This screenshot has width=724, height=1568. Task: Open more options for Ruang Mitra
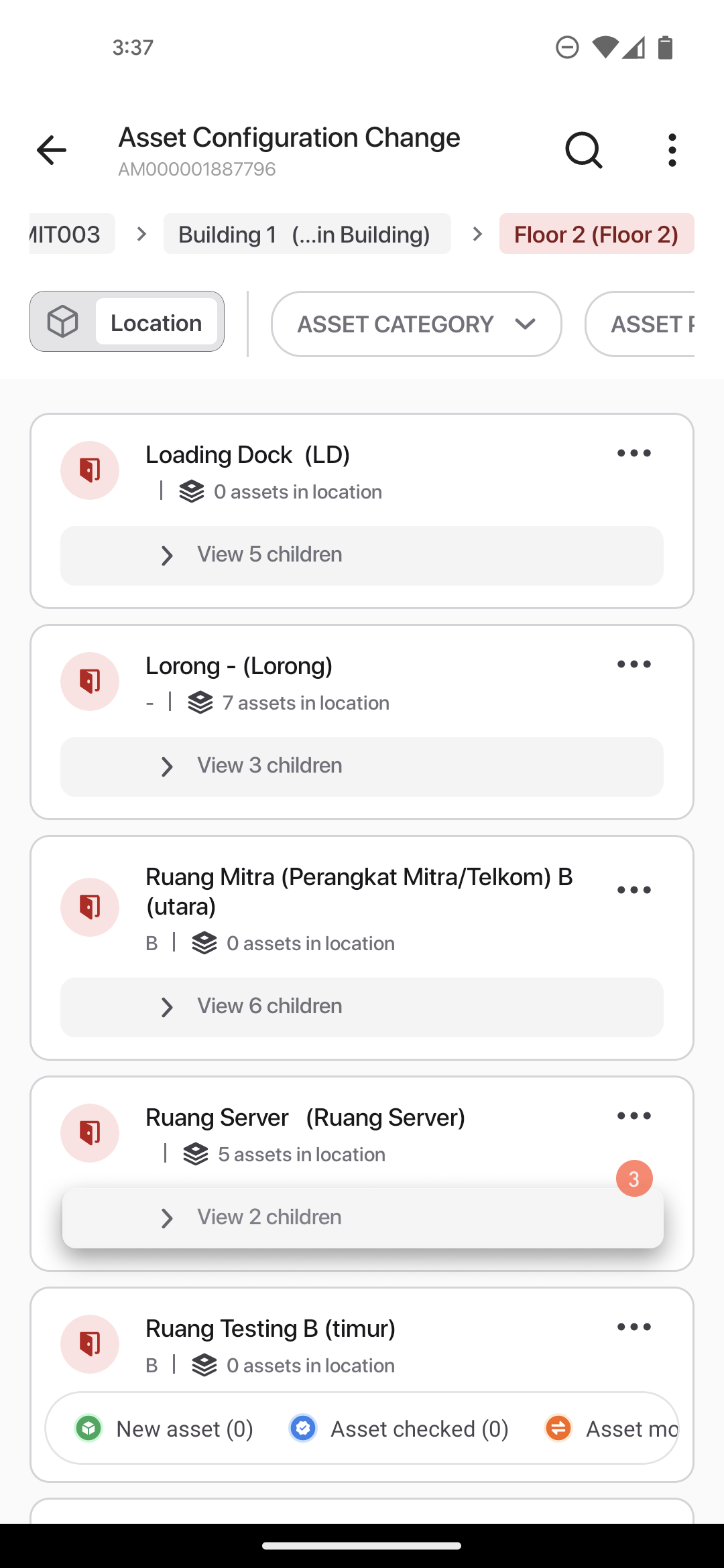(x=634, y=891)
